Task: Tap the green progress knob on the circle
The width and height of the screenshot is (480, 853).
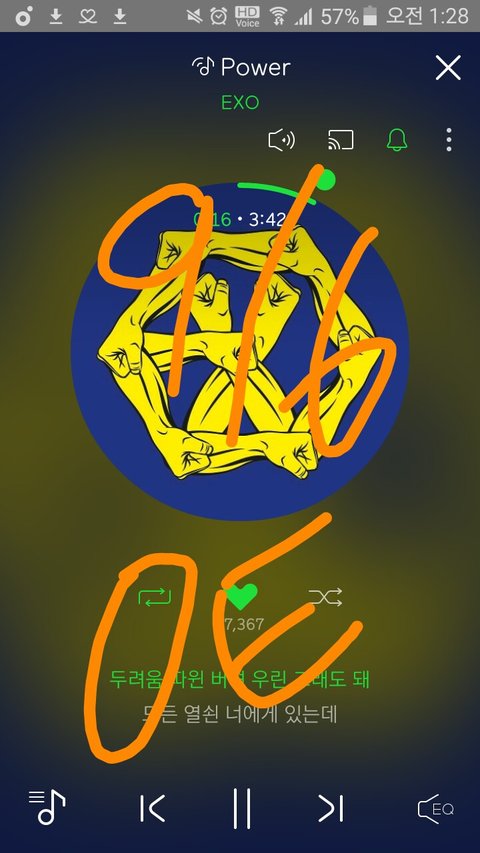Action: tap(327, 179)
